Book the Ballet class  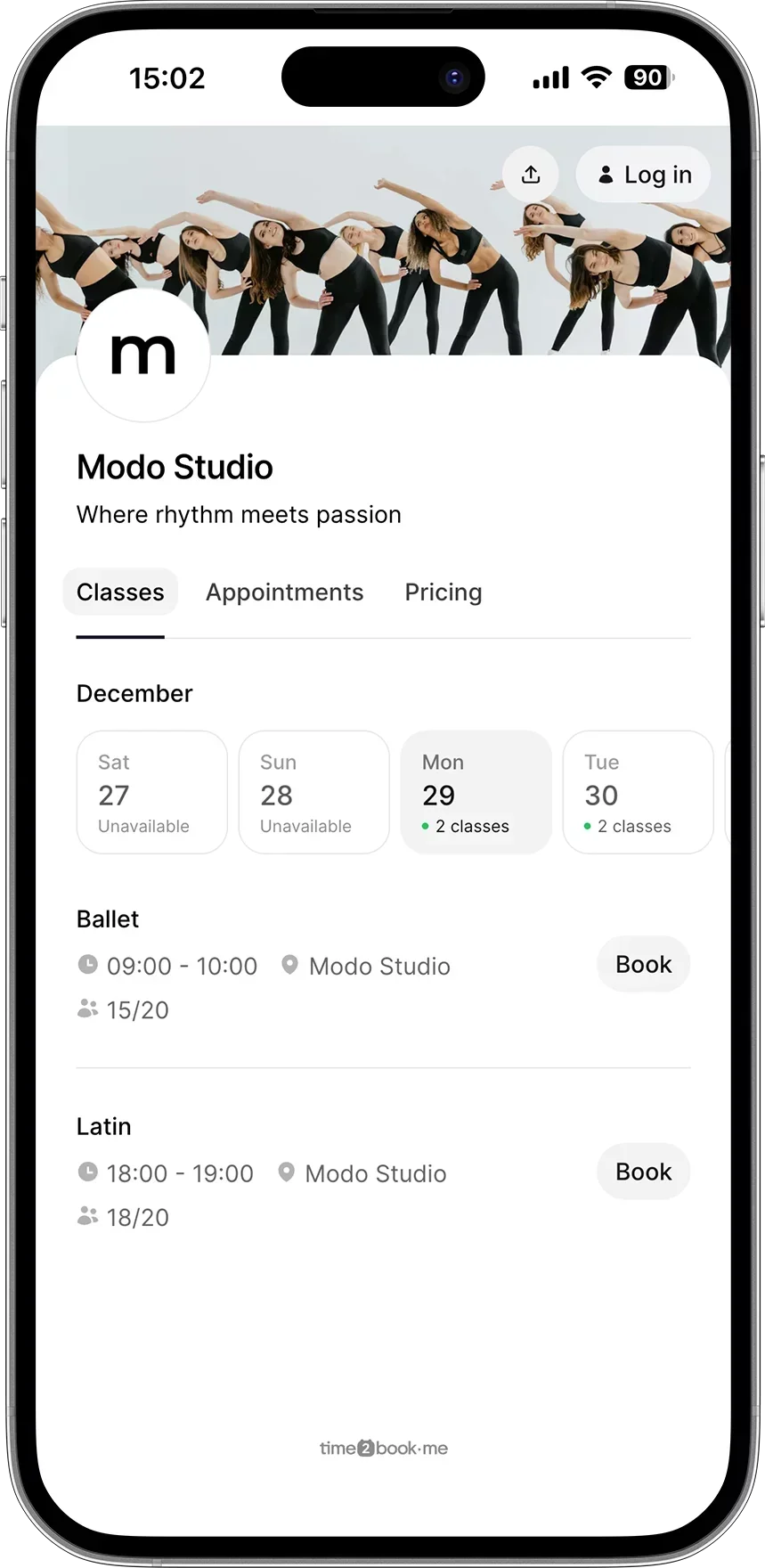point(643,964)
